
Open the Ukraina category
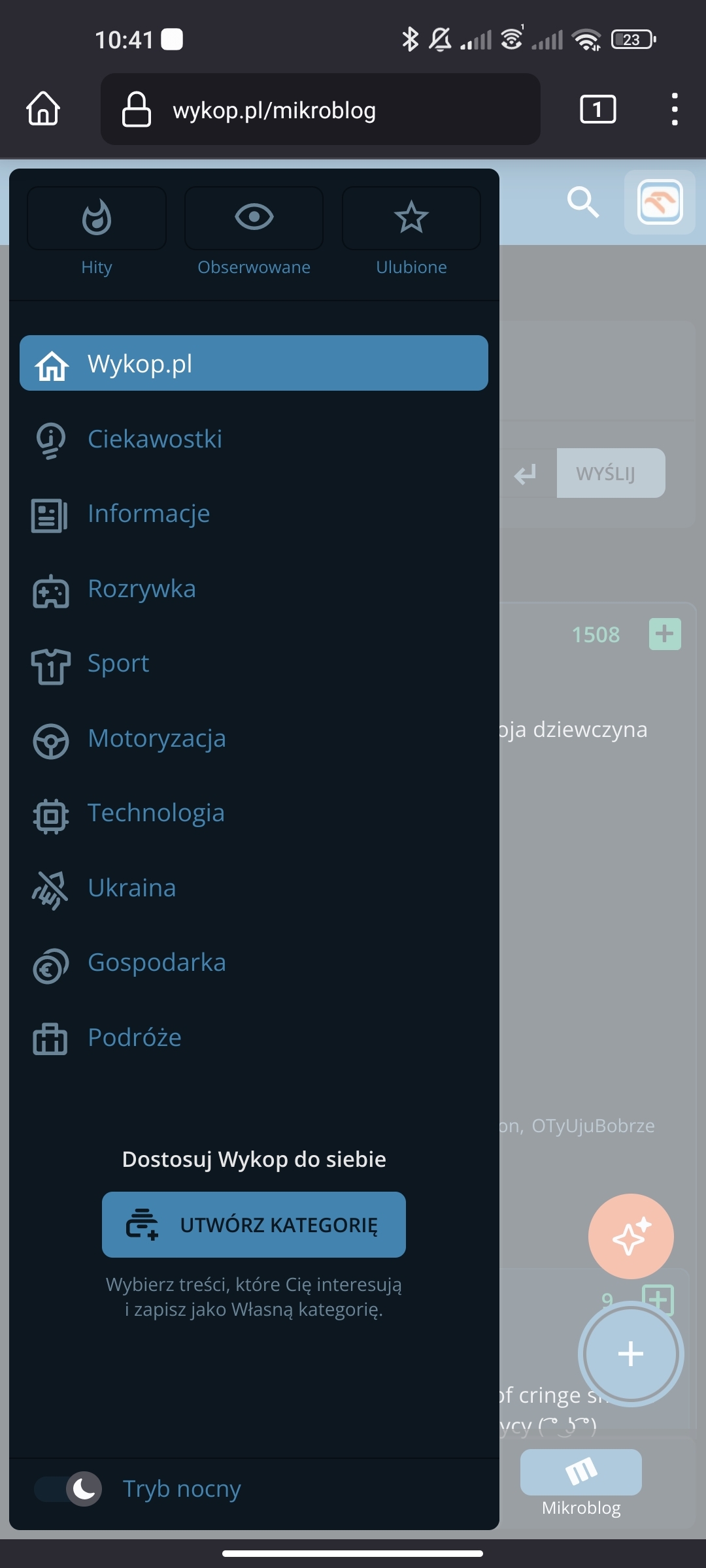pos(131,889)
